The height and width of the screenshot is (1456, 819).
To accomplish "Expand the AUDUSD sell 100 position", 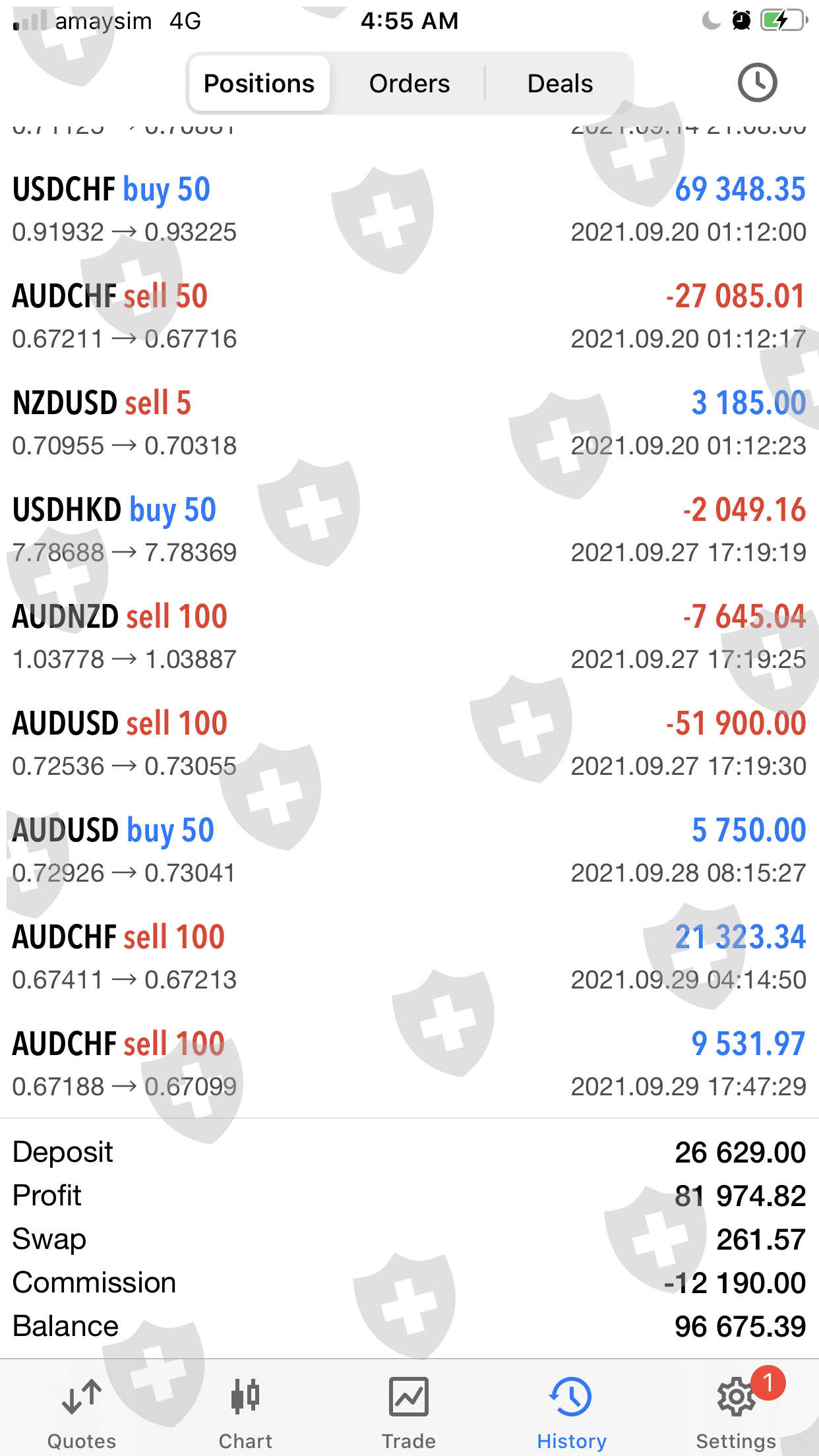I will (x=409, y=743).
